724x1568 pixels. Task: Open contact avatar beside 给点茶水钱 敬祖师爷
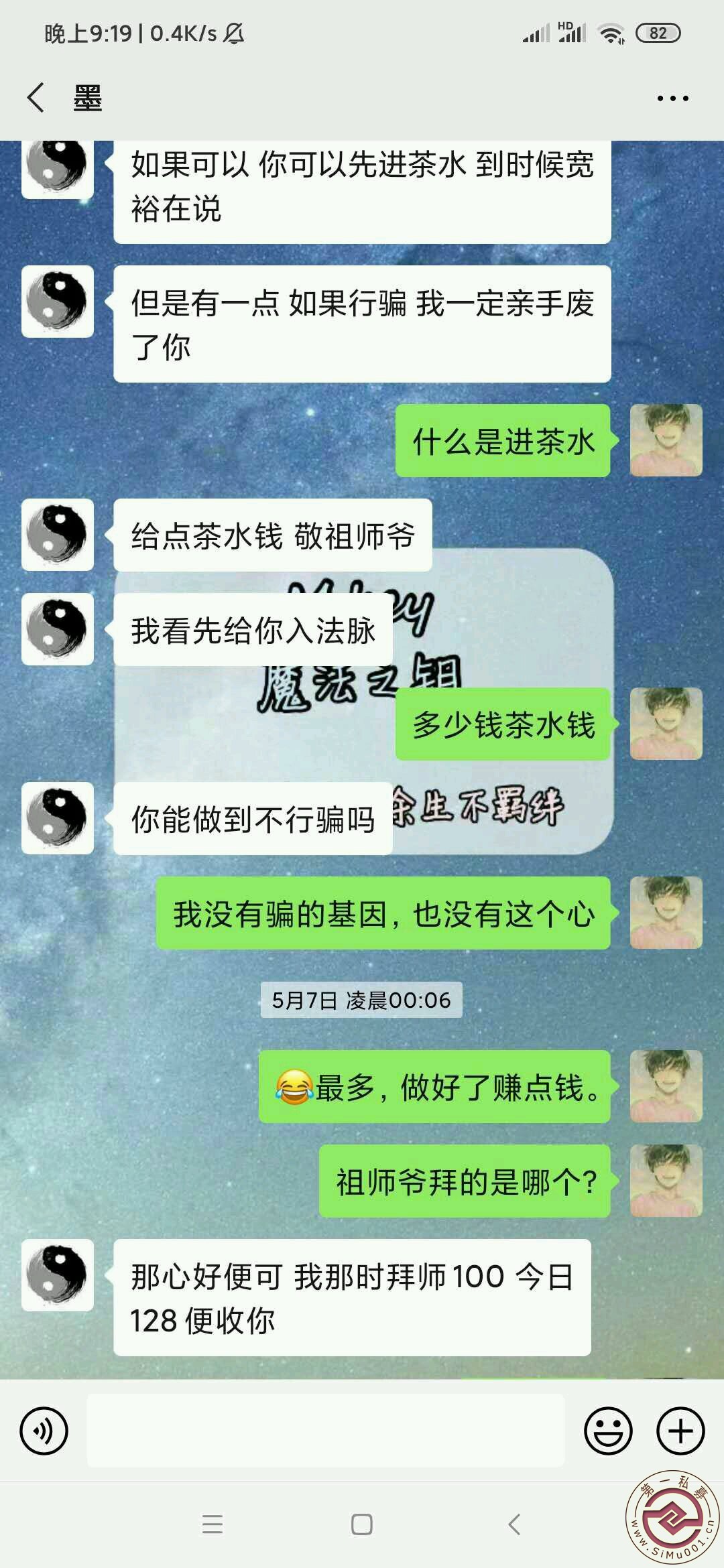coord(58,535)
